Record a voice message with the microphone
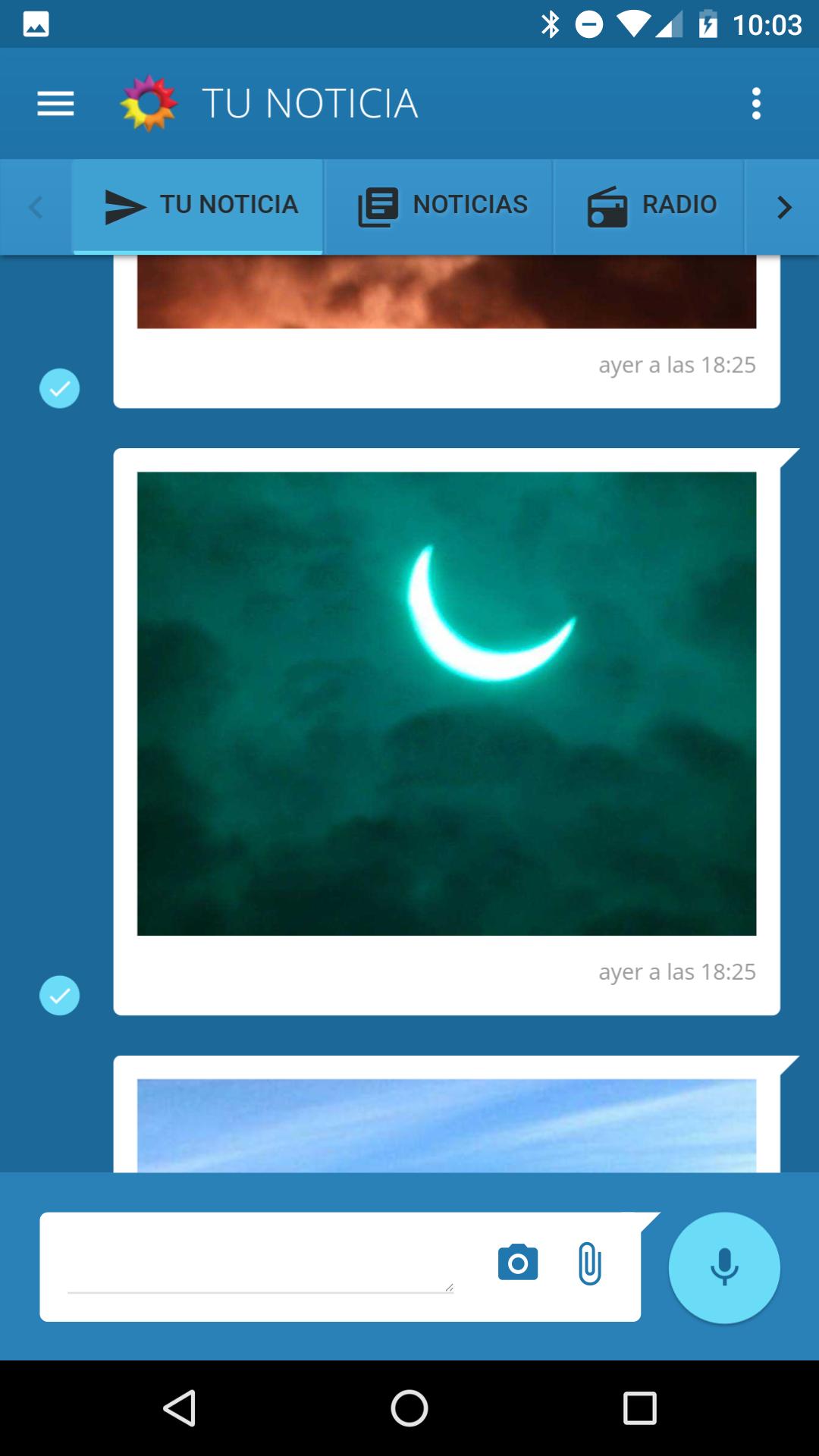 click(x=724, y=1267)
